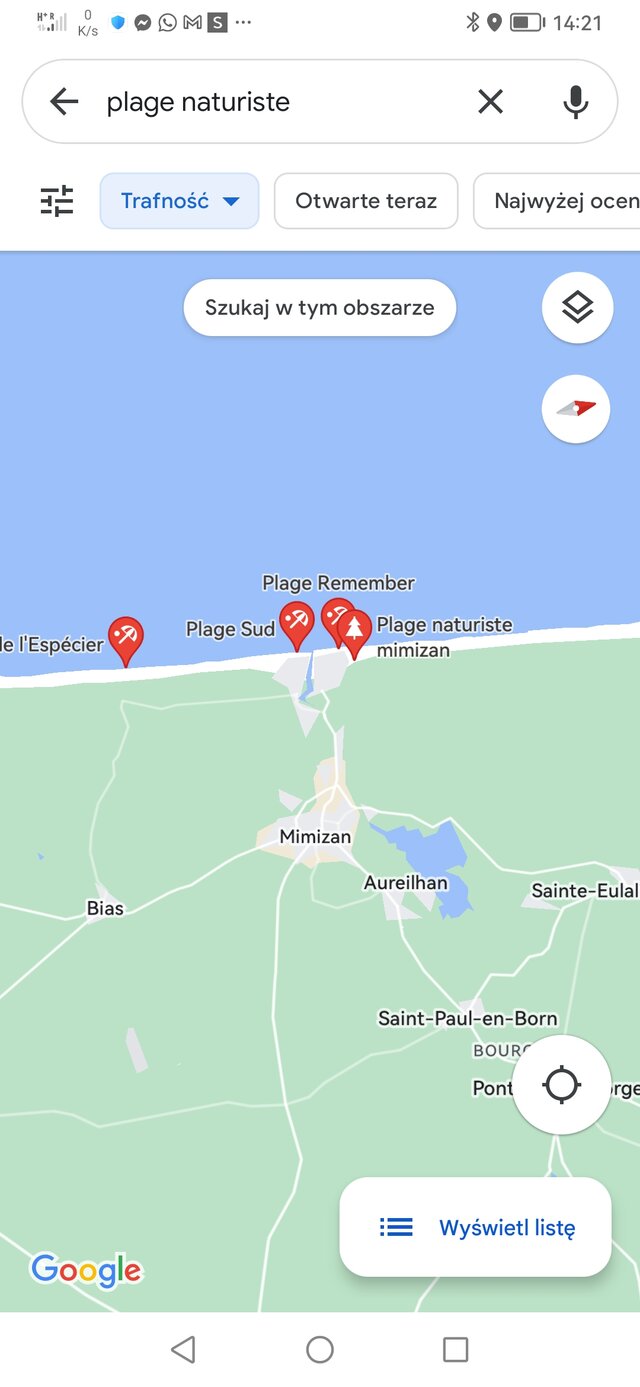Tap 'Szukaj w tym obszarze'
The width and height of the screenshot is (640, 1387).
pyautogui.click(x=320, y=308)
